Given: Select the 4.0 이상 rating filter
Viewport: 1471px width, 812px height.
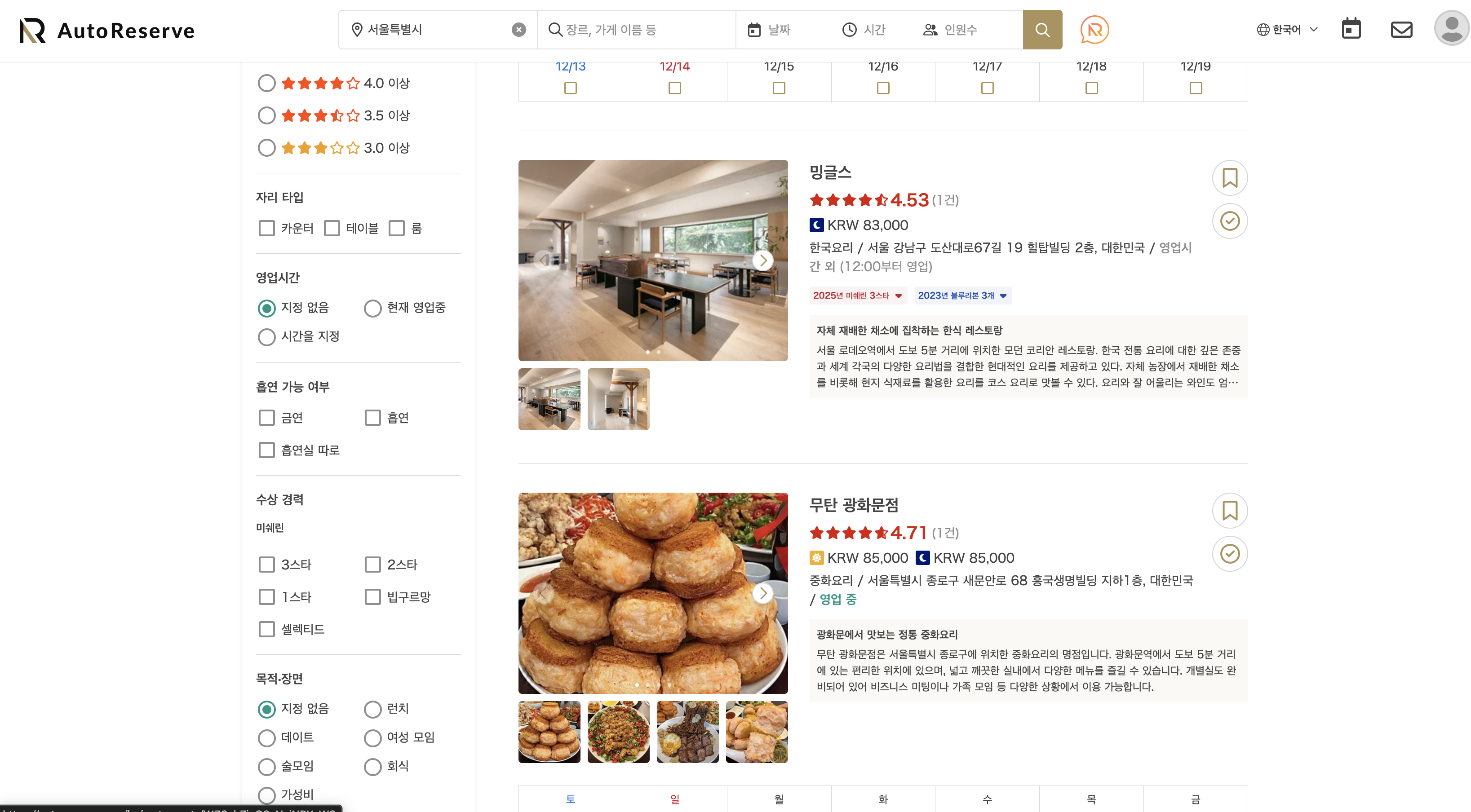Looking at the screenshot, I should 267,84.
